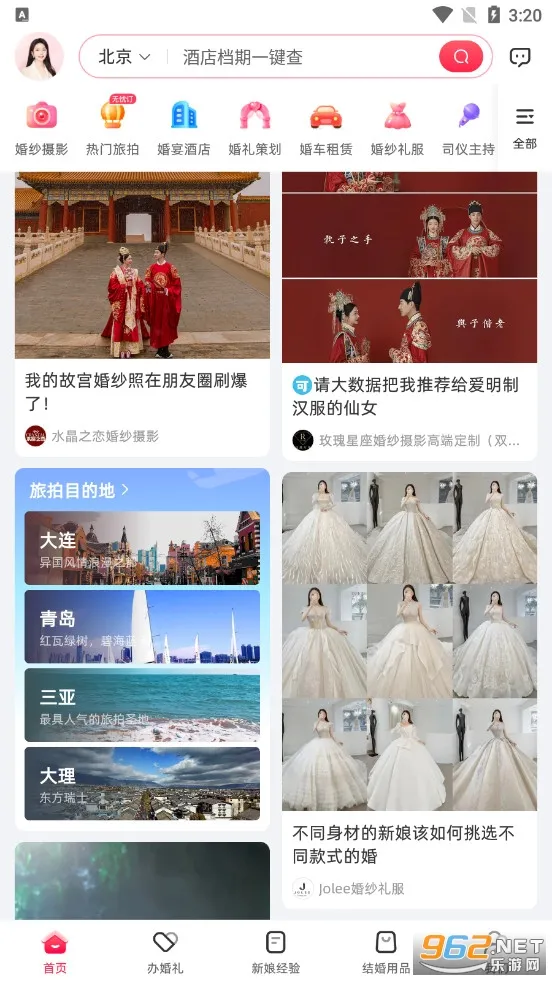Open the 婚宴酒店 category

183,128
